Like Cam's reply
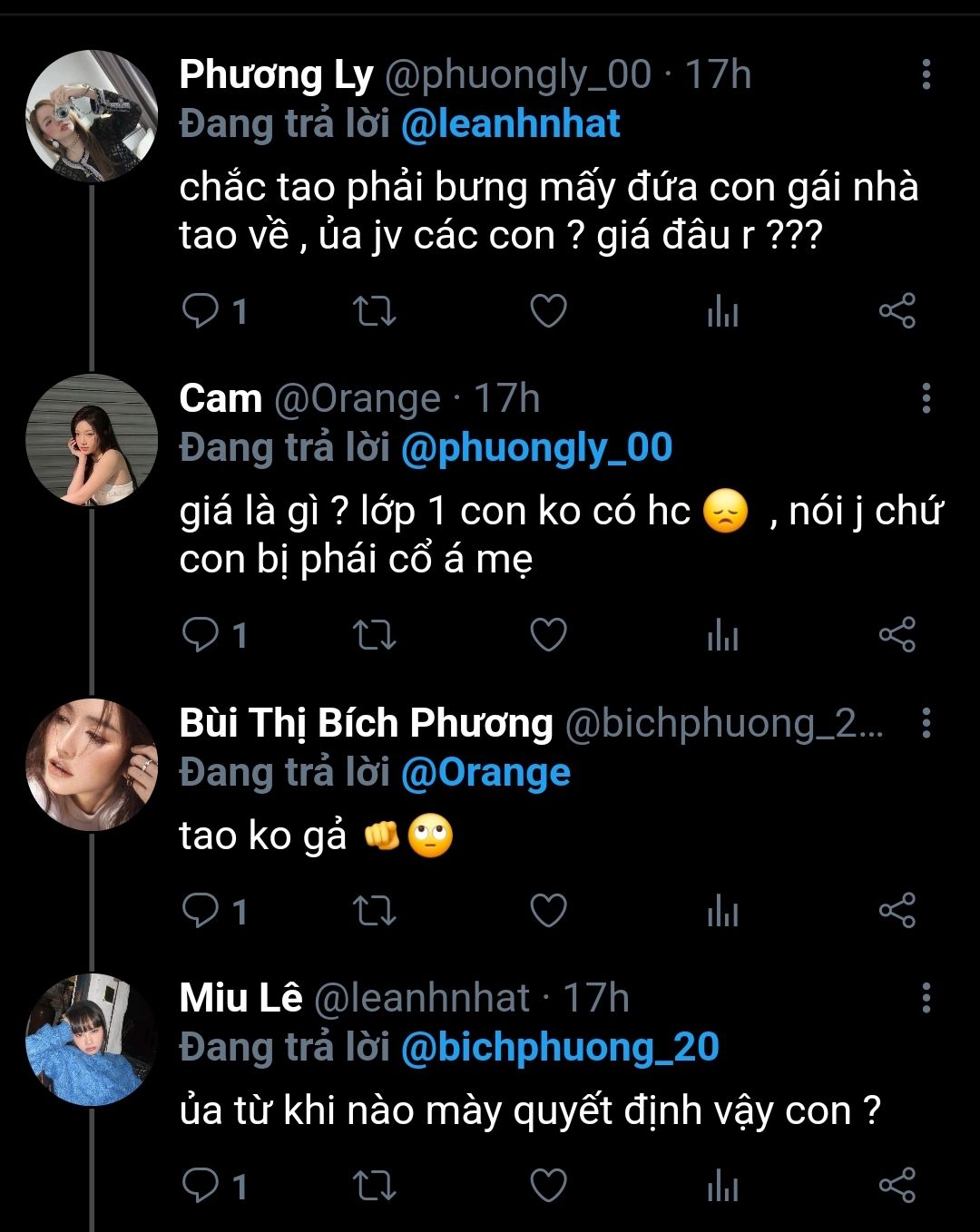 coord(548,635)
